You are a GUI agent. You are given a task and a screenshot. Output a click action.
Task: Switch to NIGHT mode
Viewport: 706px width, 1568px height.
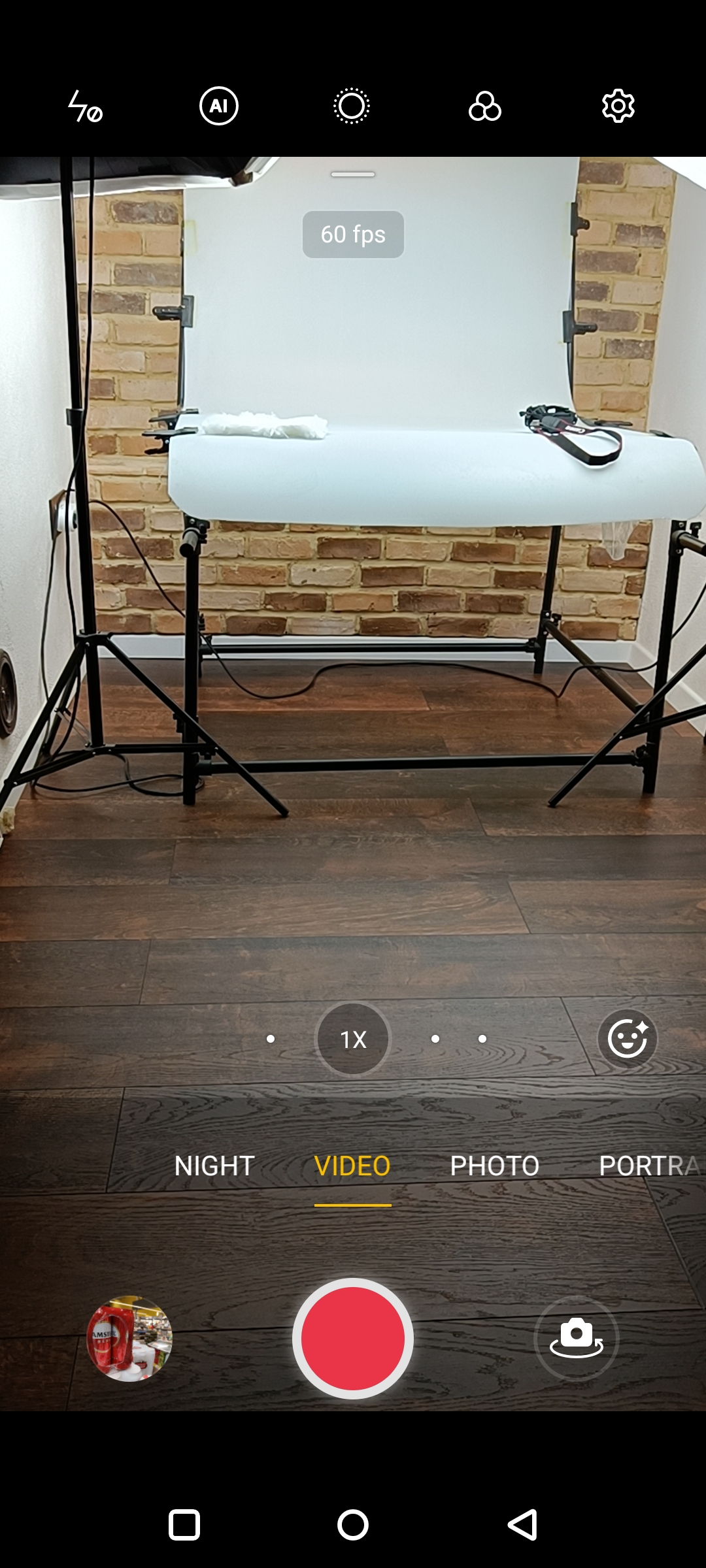(214, 1166)
